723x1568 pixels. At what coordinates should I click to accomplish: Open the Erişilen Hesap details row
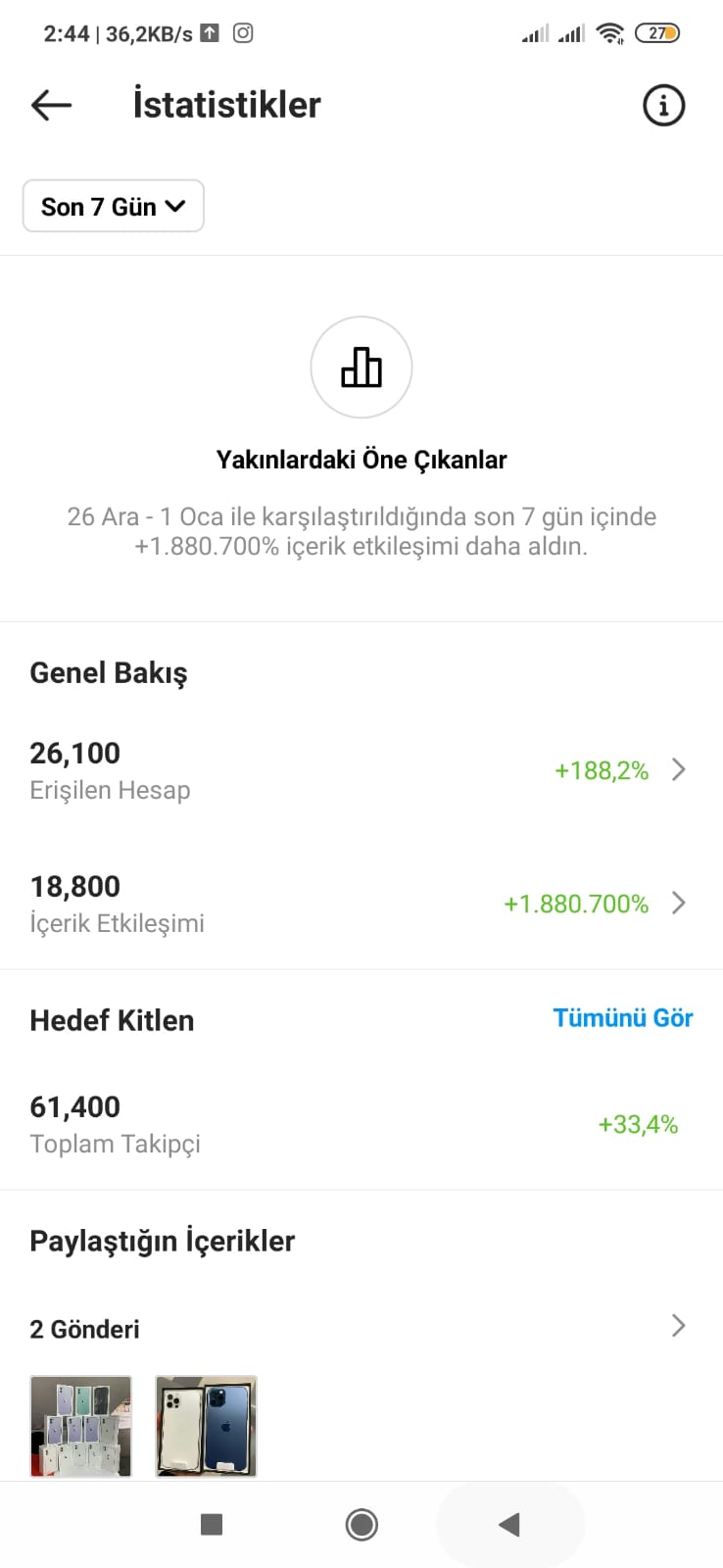coord(361,770)
